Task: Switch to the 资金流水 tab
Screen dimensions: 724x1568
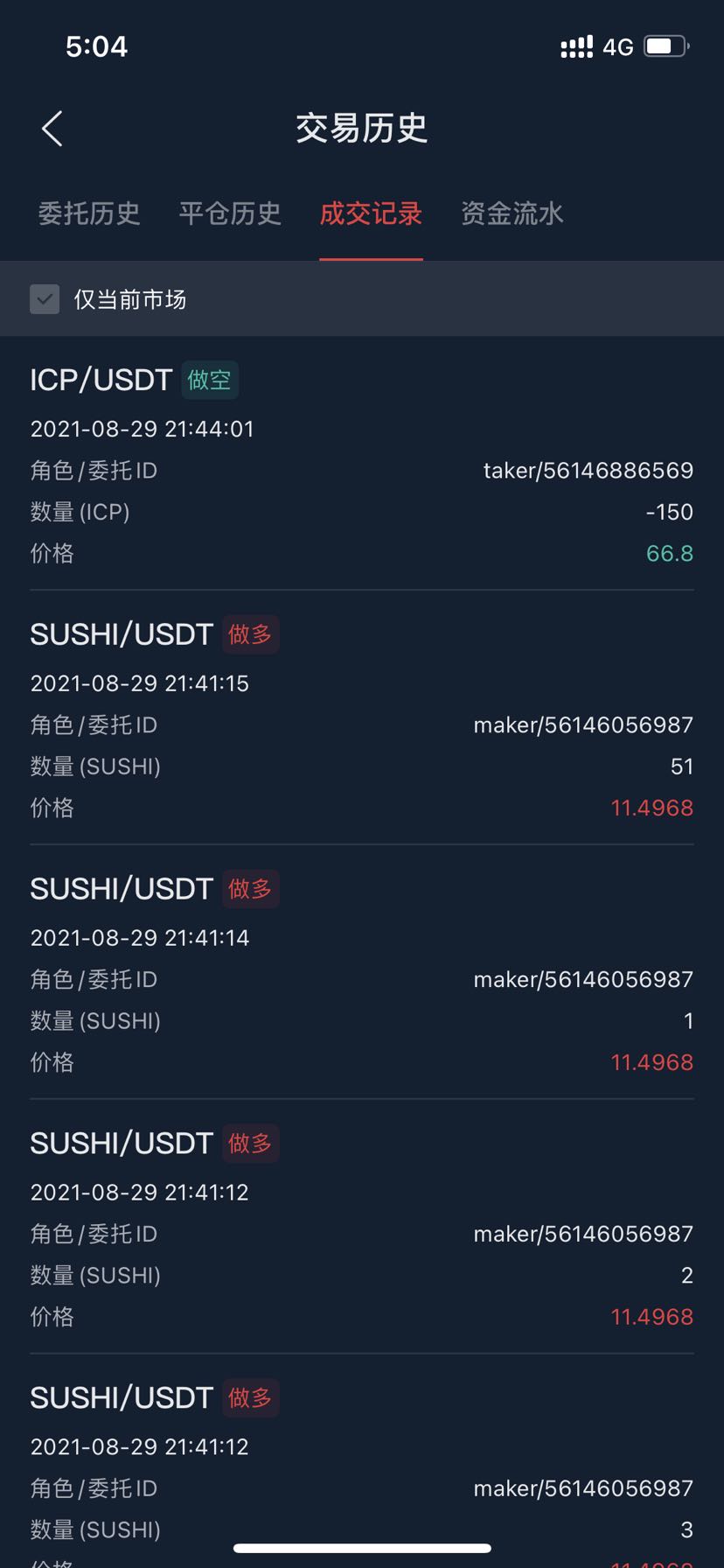Action: pyautogui.click(x=512, y=213)
